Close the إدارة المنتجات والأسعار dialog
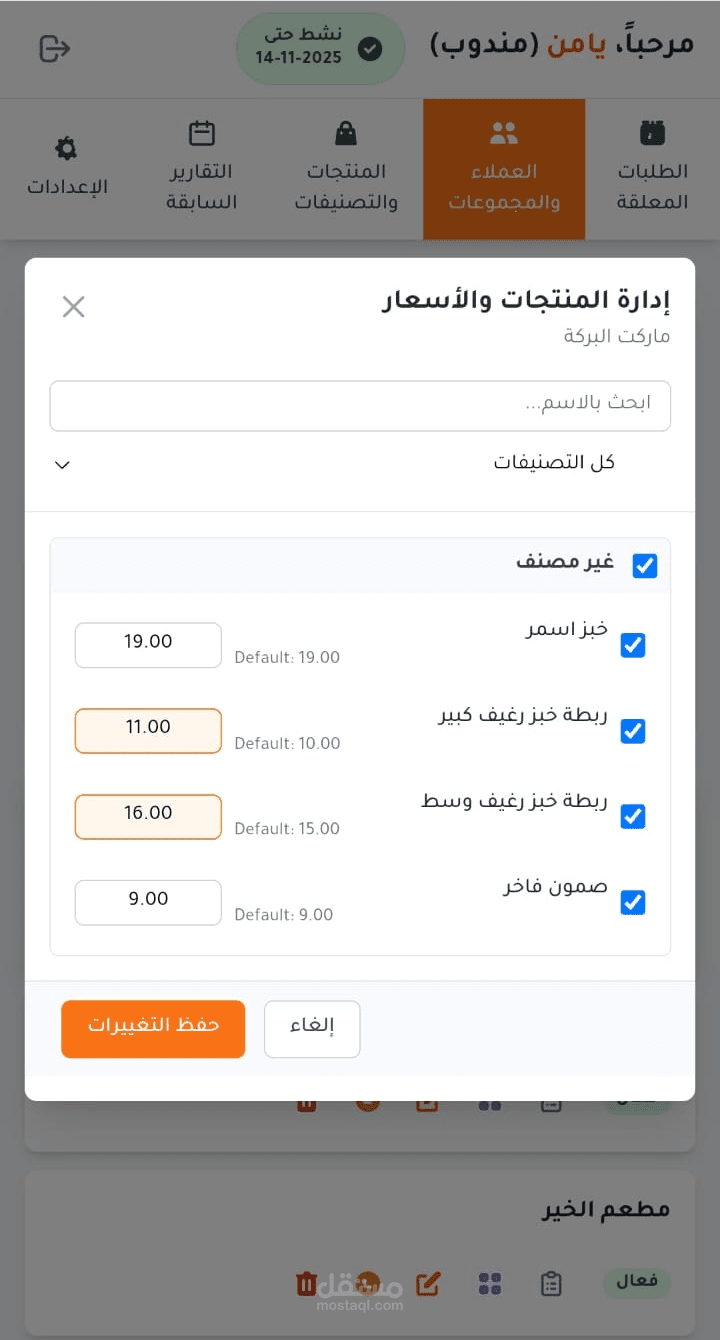Image resolution: width=720 pixels, height=1340 pixels. point(73,307)
